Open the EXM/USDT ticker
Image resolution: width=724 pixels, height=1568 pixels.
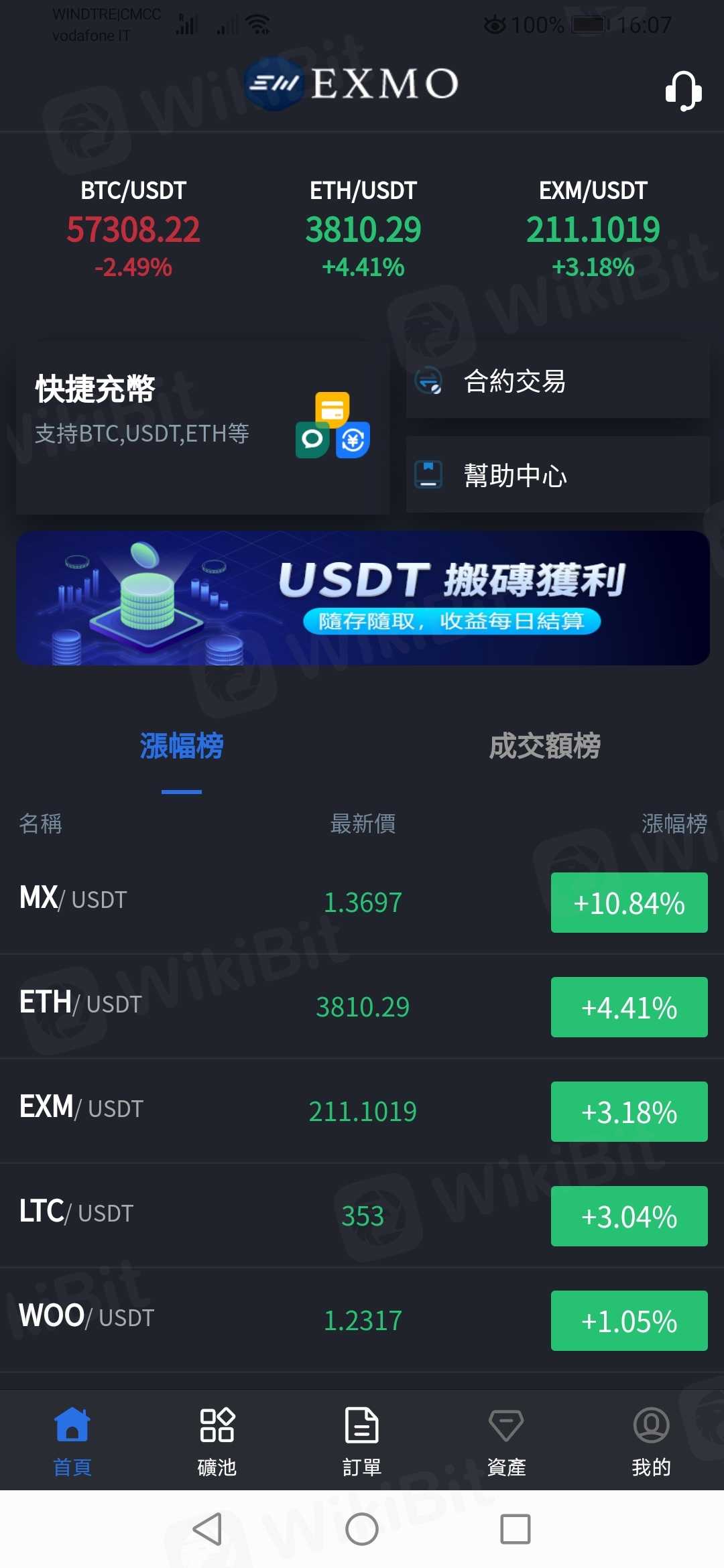pos(593,228)
